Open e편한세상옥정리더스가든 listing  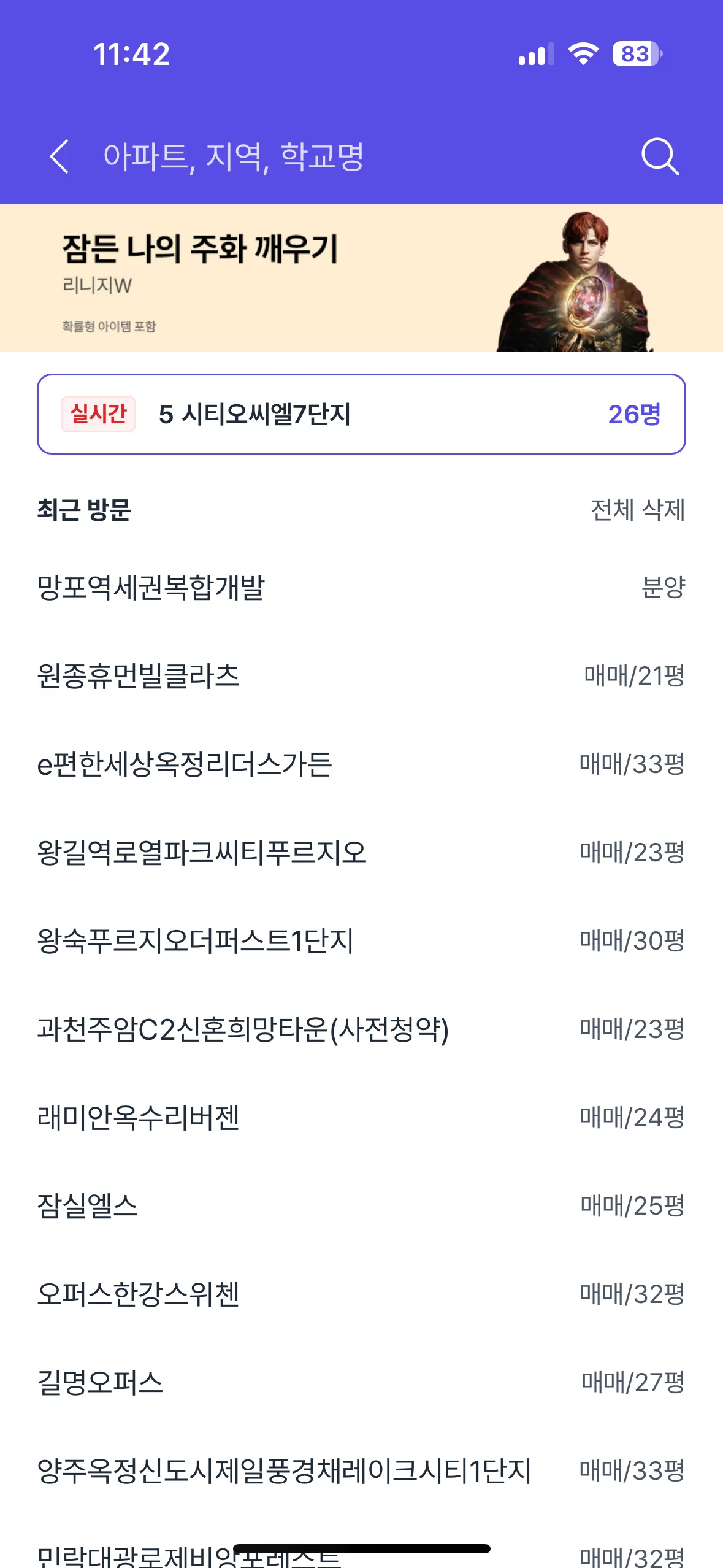[x=185, y=764]
